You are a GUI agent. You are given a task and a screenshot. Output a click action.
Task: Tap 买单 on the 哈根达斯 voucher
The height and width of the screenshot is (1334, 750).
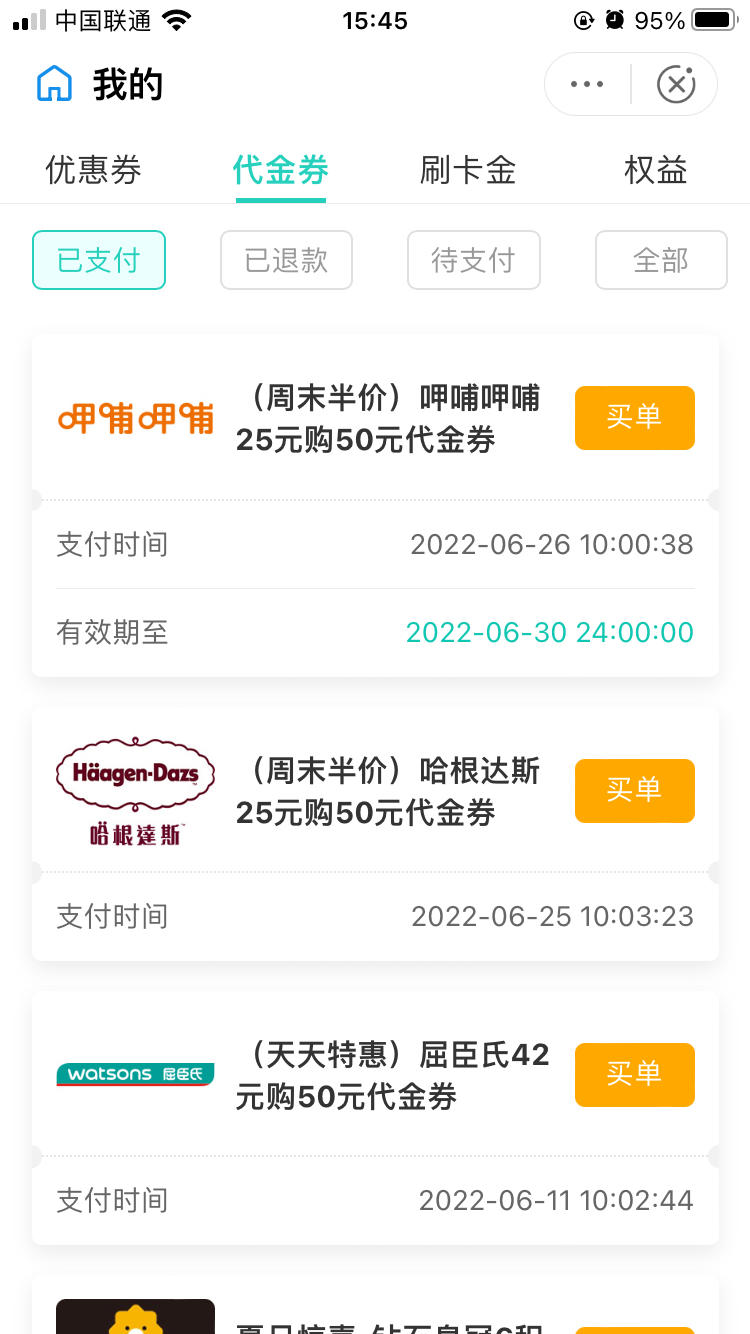[635, 791]
